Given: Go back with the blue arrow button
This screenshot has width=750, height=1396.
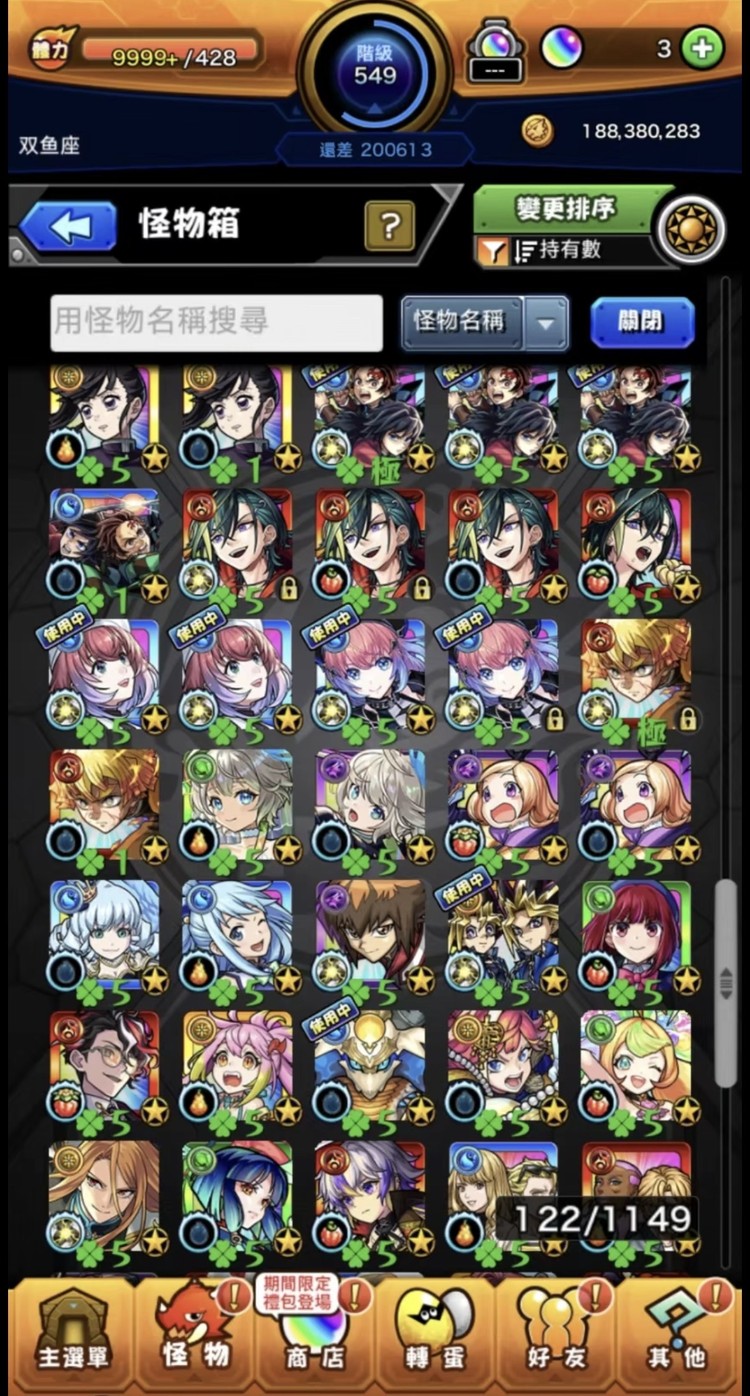Looking at the screenshot, I should pyautogui.click(x=68, y=227).
